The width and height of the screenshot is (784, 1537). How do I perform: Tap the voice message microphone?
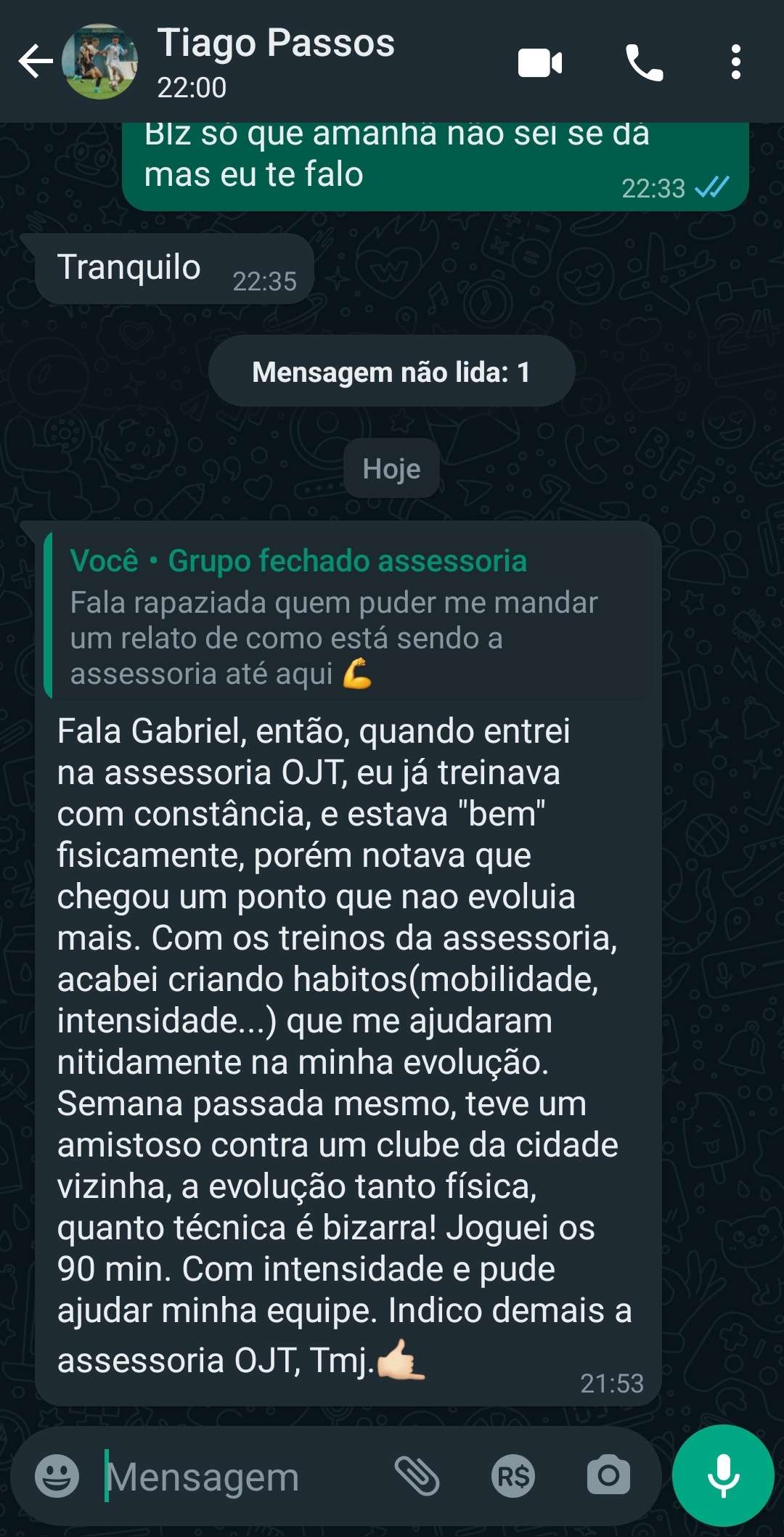[722, 1475]
